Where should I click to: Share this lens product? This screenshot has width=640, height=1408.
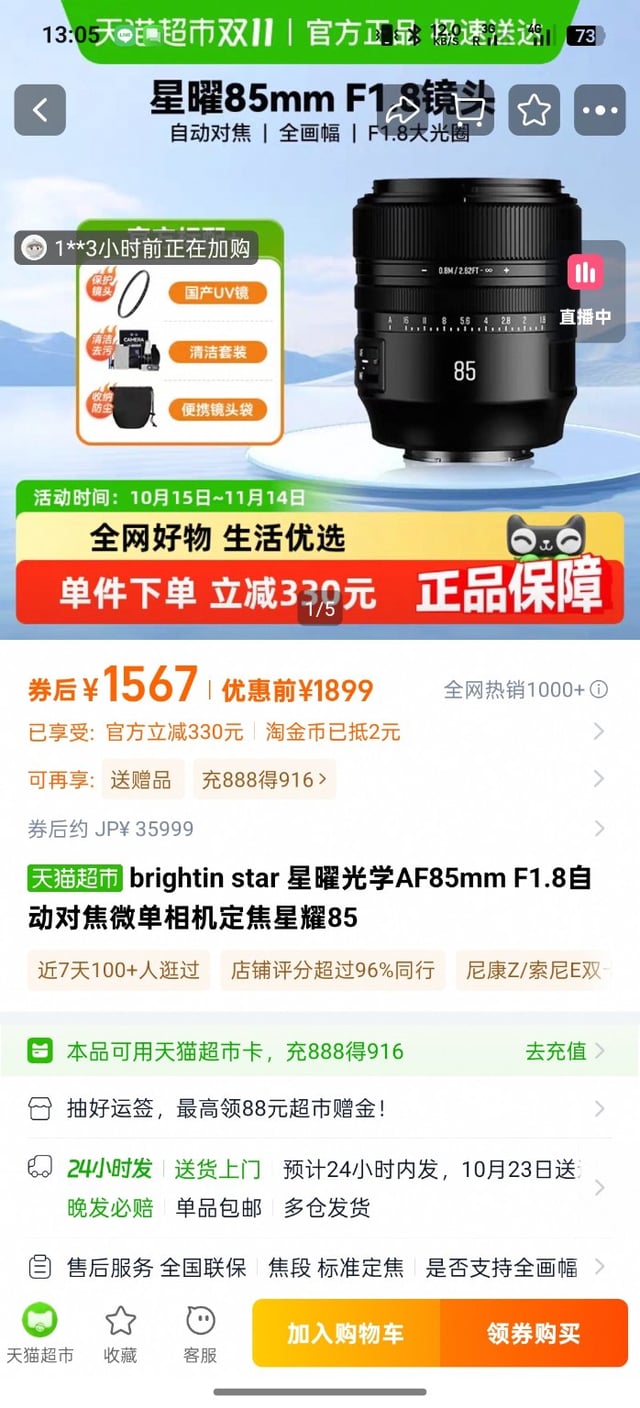402,110
